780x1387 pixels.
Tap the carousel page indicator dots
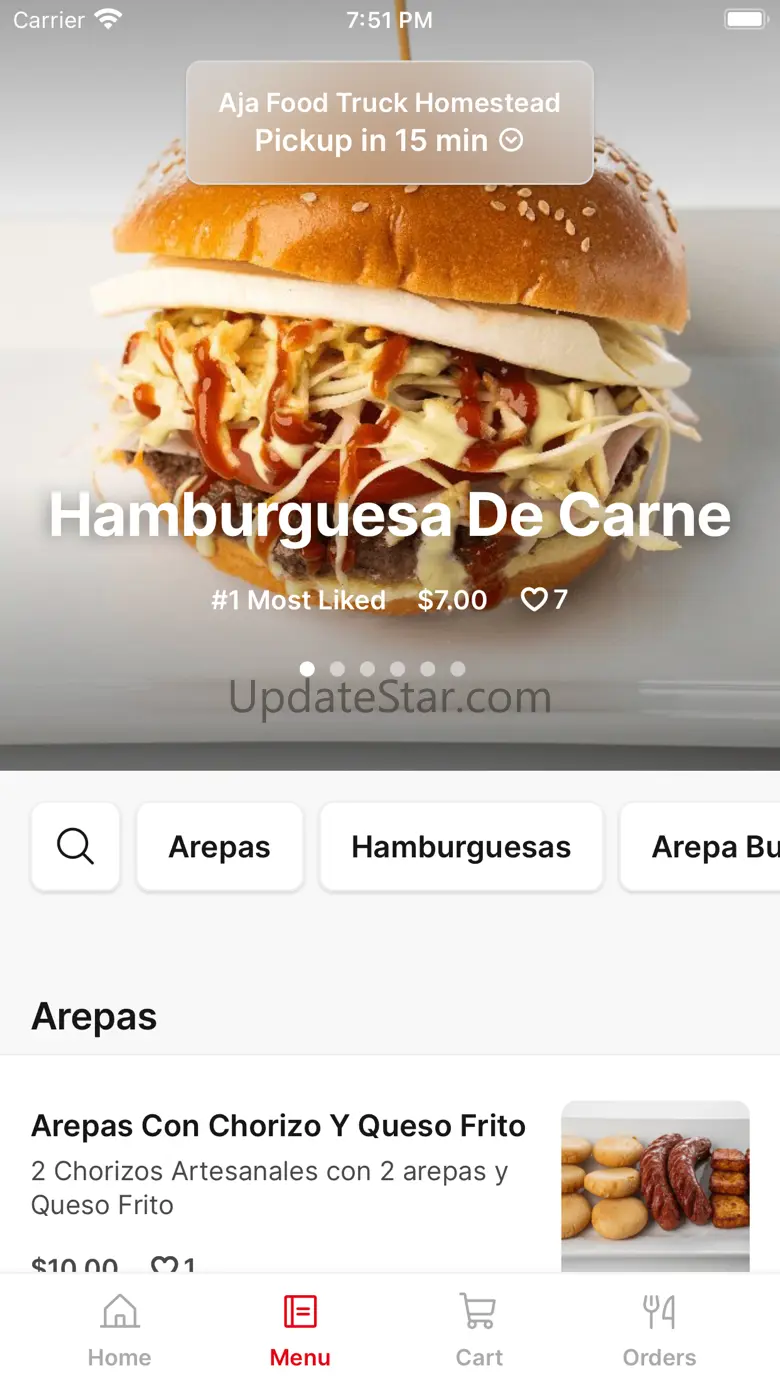point(382,669)
